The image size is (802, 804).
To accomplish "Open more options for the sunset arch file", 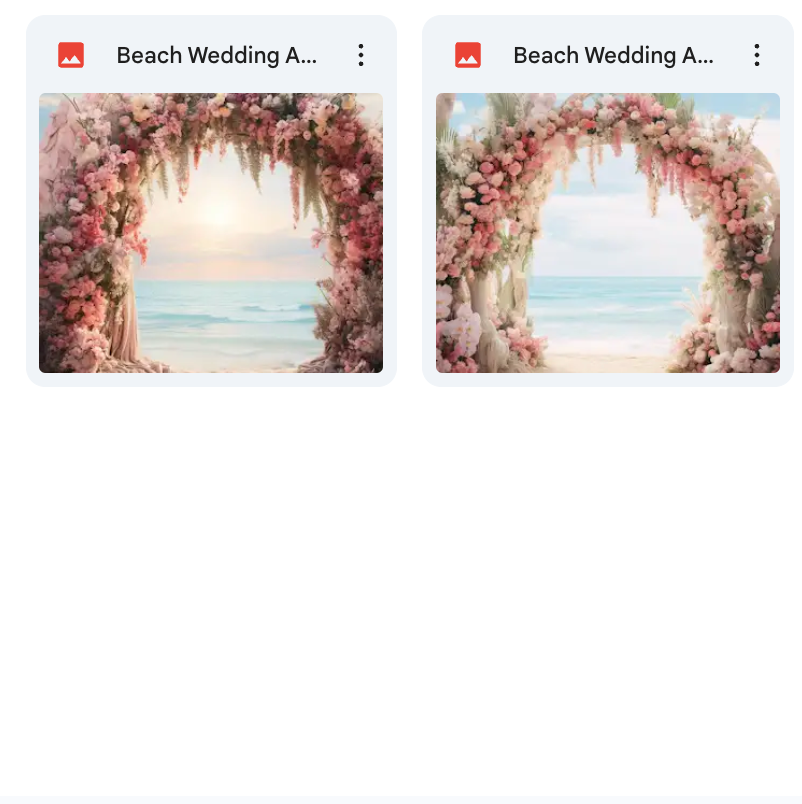I will tap(361, 56).
